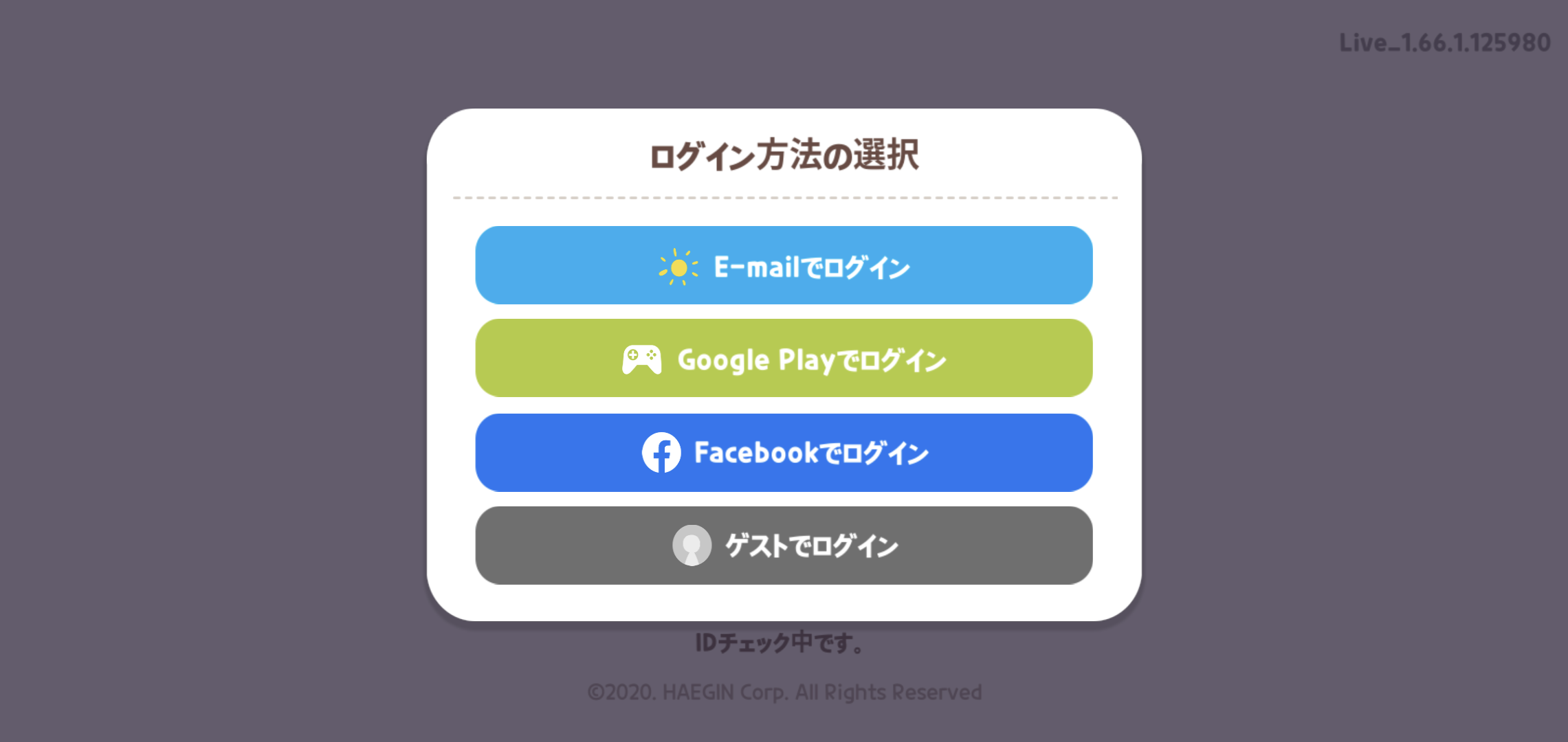Screen dimensions: 1568x742
Task: Tap the Facebookでログイン button
Action: pyautogui.click(x=784, y=453)
